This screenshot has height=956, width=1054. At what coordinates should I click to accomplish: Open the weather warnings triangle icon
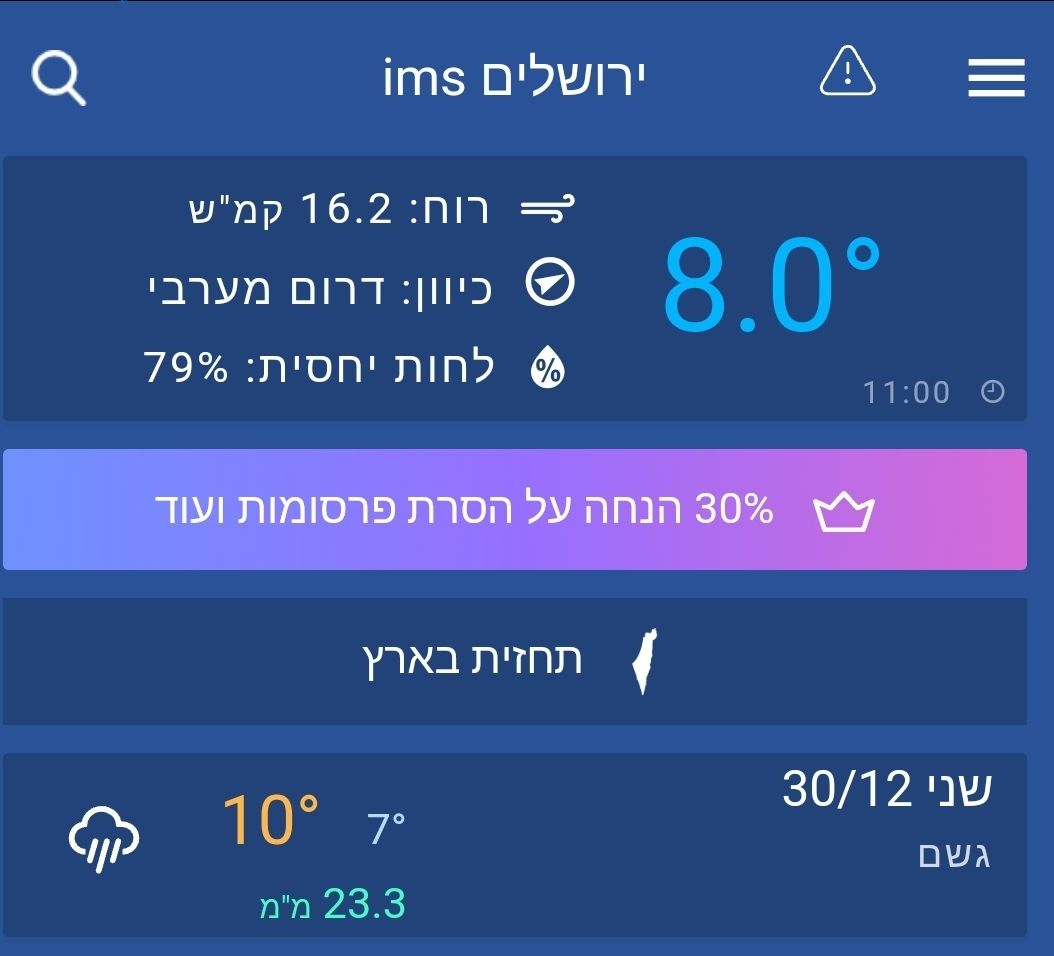[x=847, y=73]
